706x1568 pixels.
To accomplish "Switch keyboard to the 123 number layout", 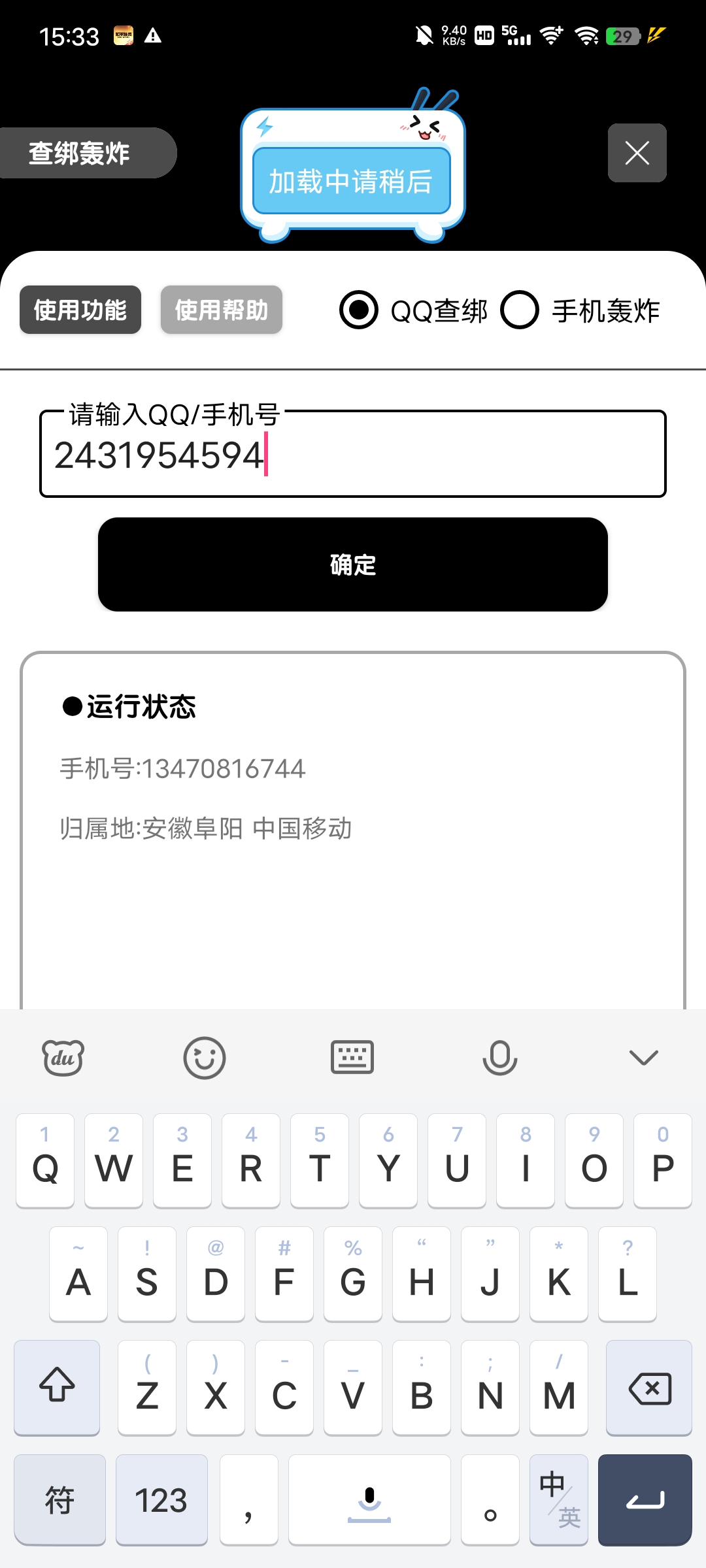I will click(161, 1500).
